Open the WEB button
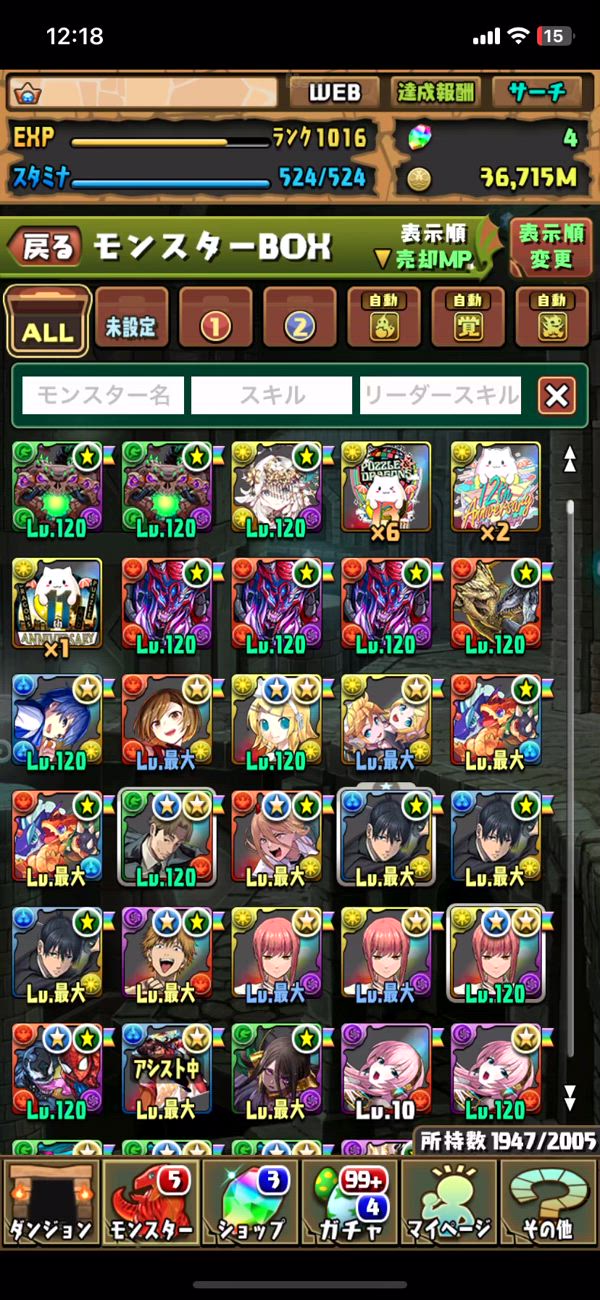This screenshot has height=1300, width=600. [x=334, y=93]
